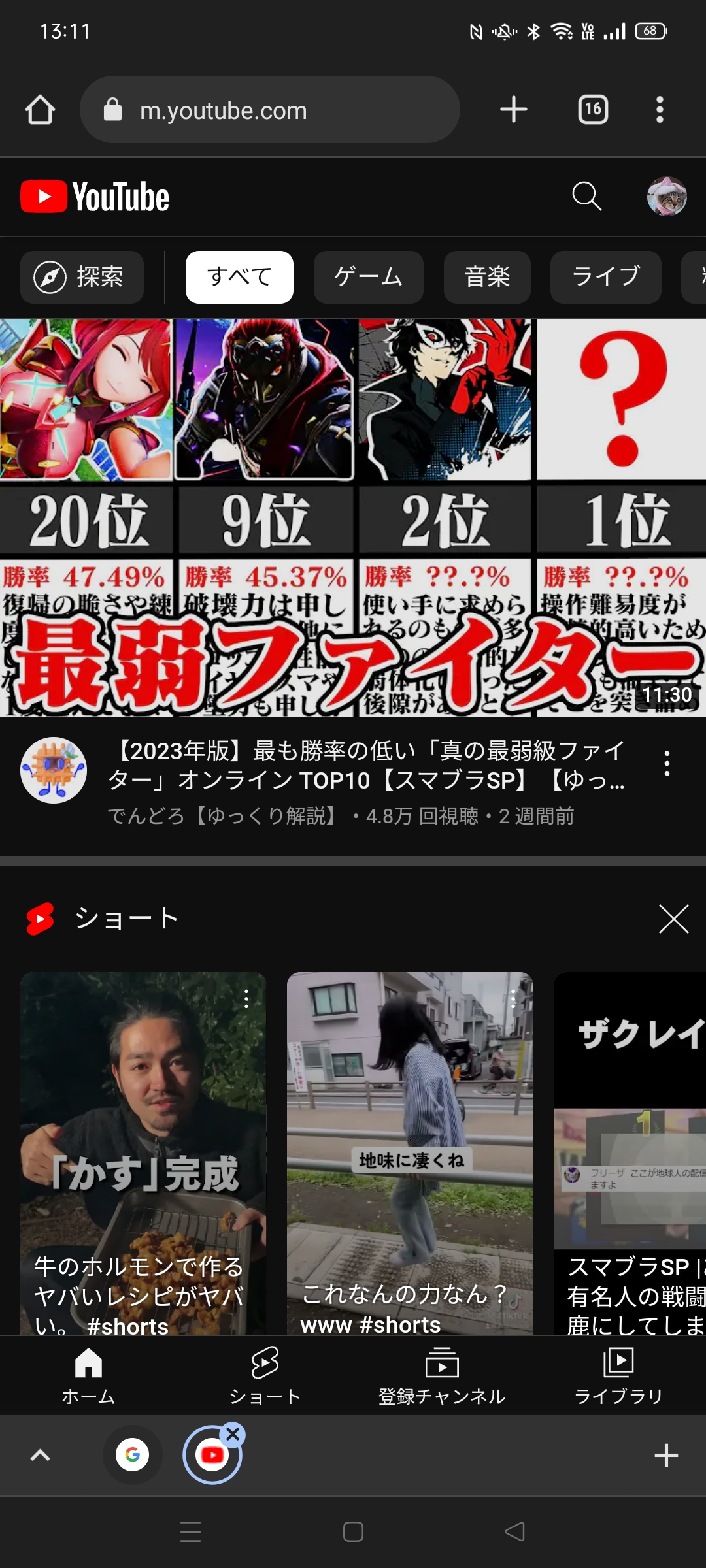706x1568 pixels.
Task: Open a new browser tab with plus
Action: 514,109
